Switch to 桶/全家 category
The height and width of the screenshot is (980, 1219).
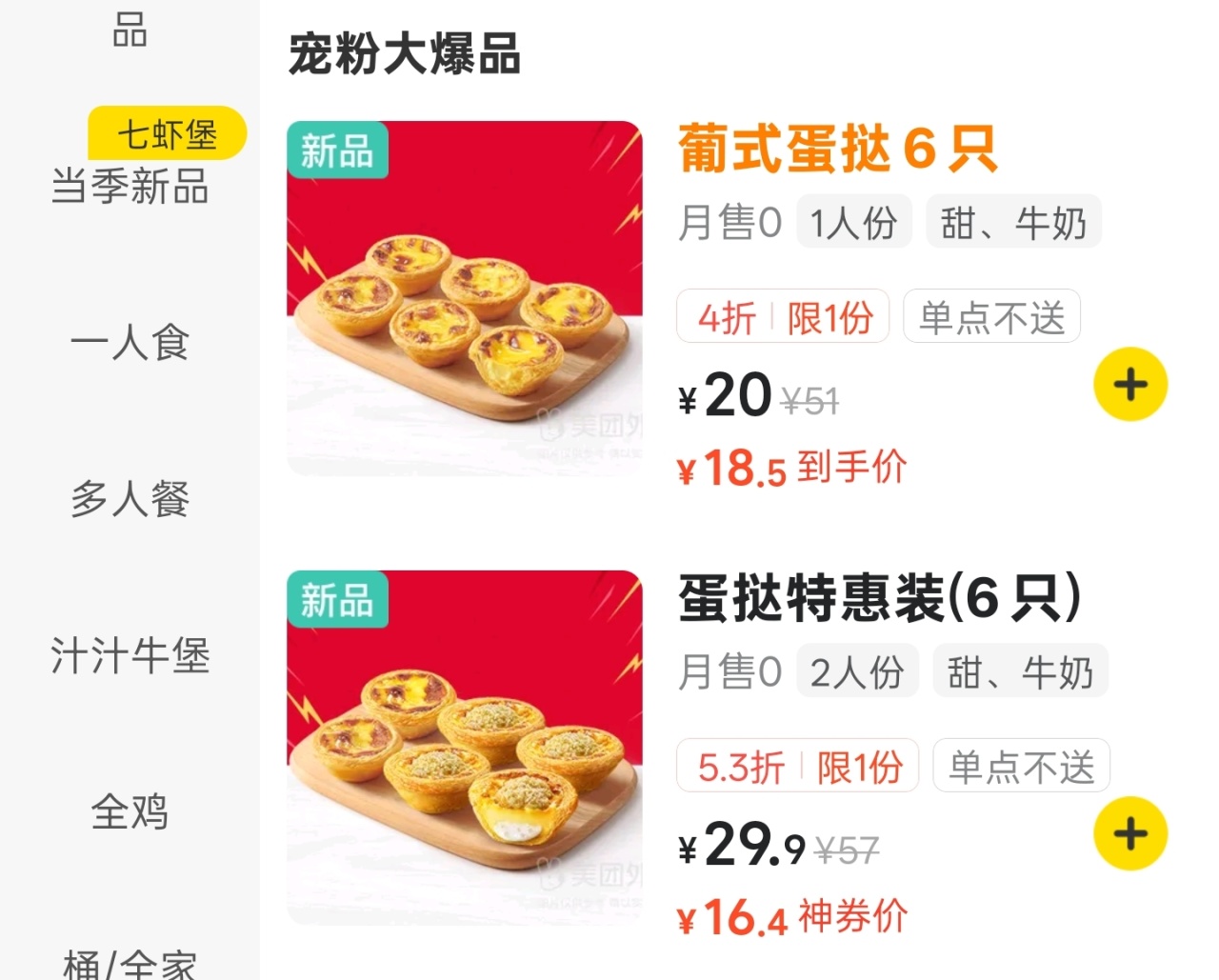[130, 962]
